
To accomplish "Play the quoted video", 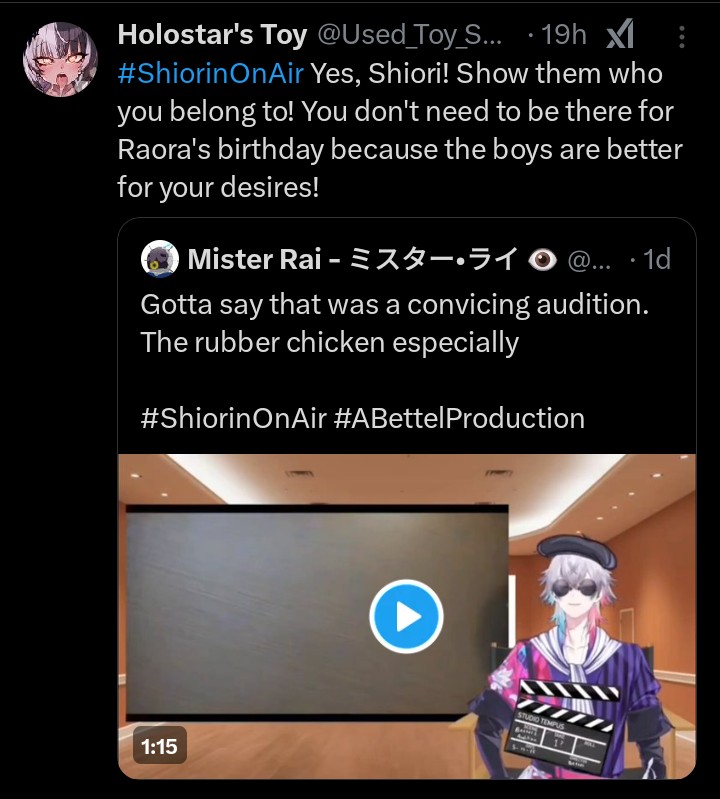I will [x=405, y=616].
